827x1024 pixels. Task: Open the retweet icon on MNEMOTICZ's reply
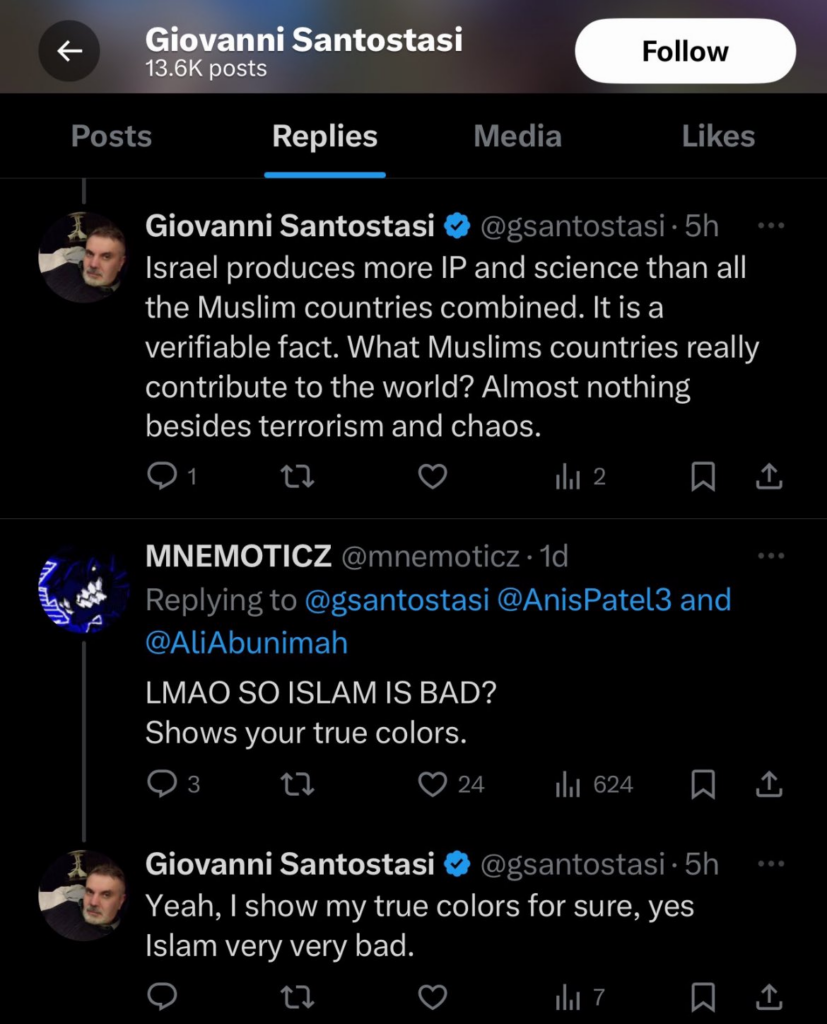pos(297,785)
